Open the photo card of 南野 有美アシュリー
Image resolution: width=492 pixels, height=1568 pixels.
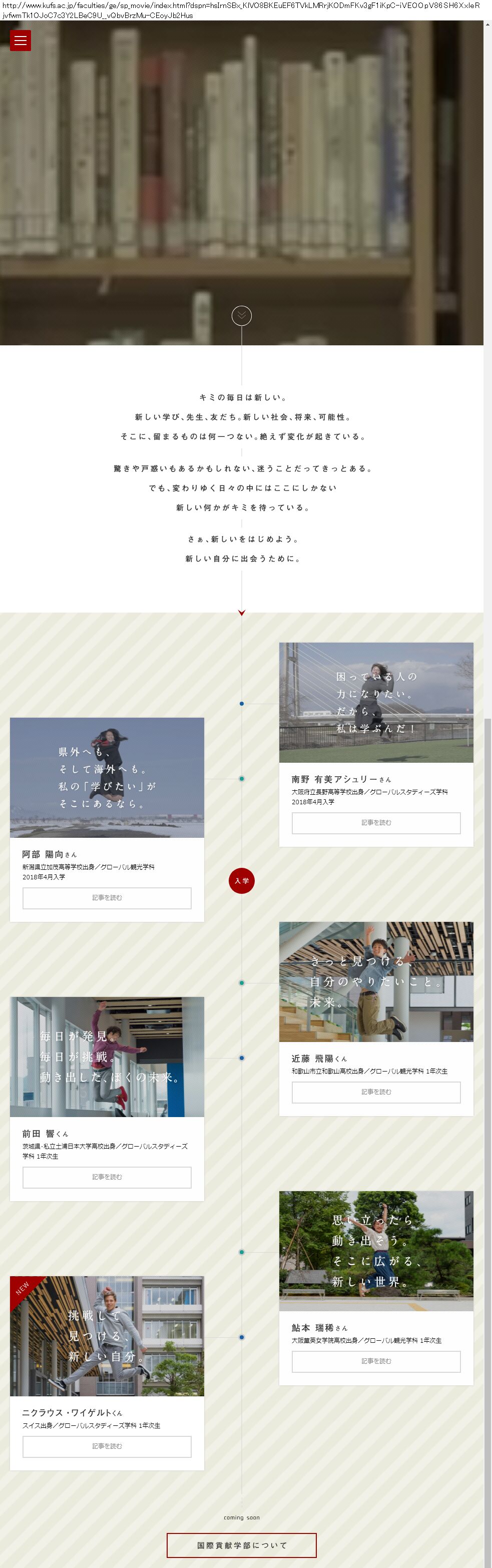pos(376,703)
